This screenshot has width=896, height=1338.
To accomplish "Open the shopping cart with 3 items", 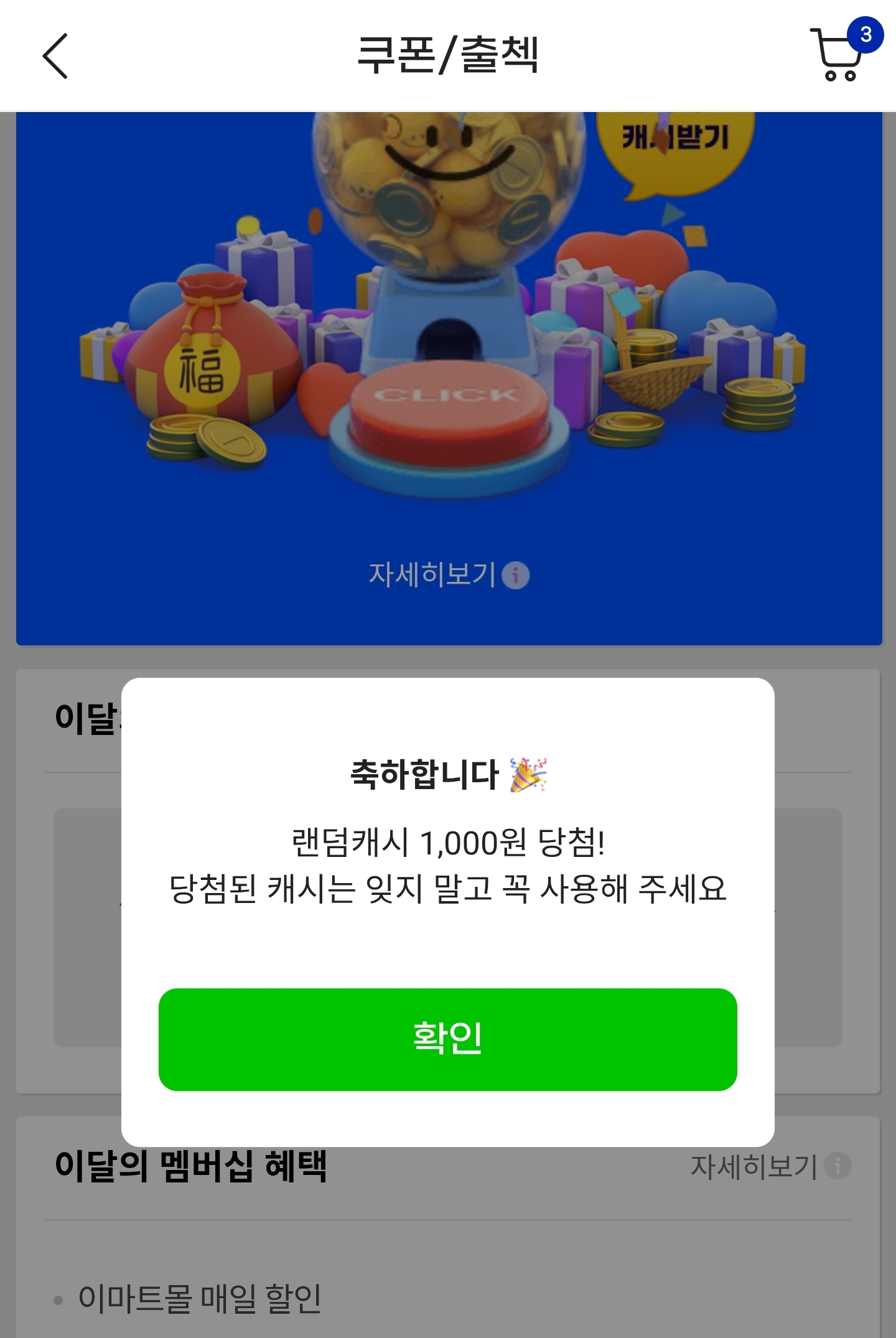I will (841, 55).
